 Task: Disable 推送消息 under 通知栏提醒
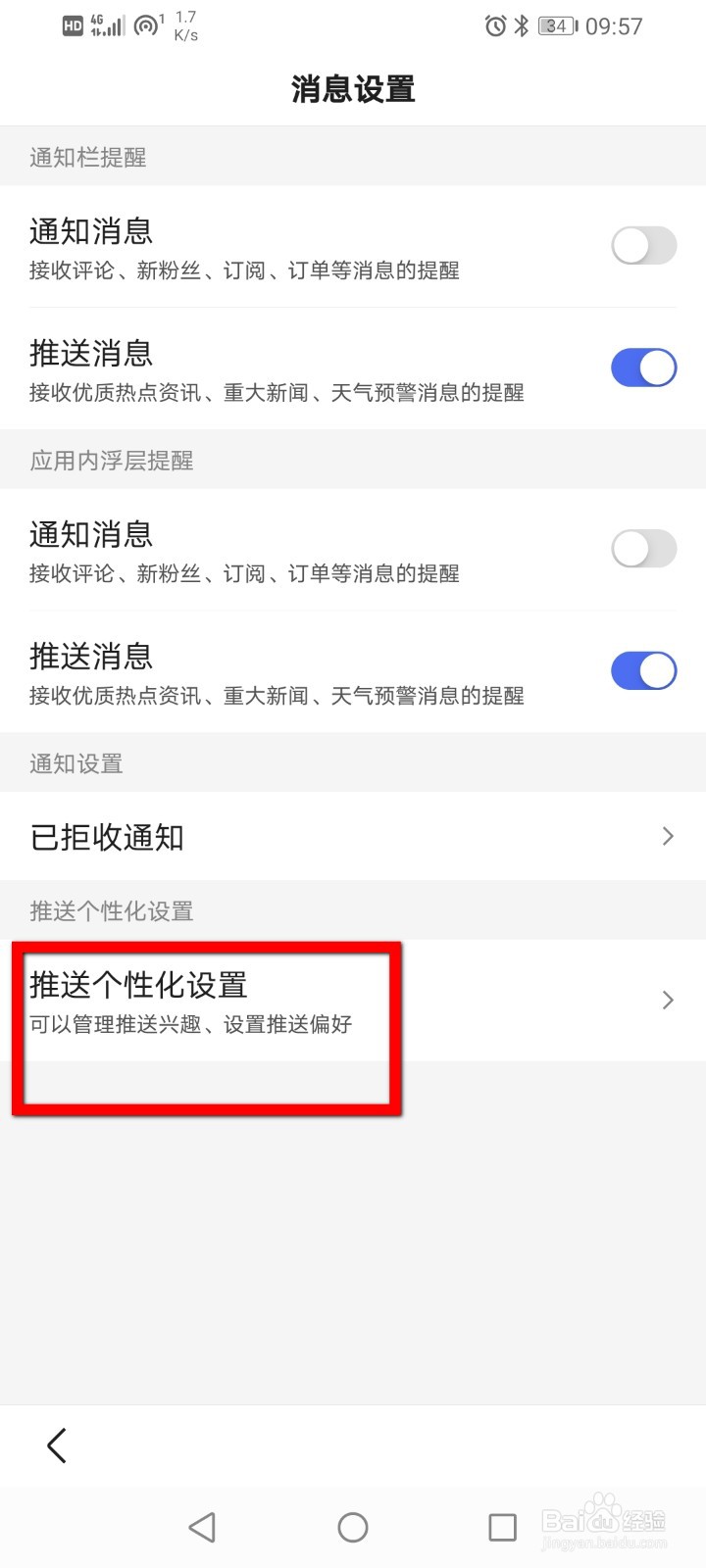pos(643,367)
